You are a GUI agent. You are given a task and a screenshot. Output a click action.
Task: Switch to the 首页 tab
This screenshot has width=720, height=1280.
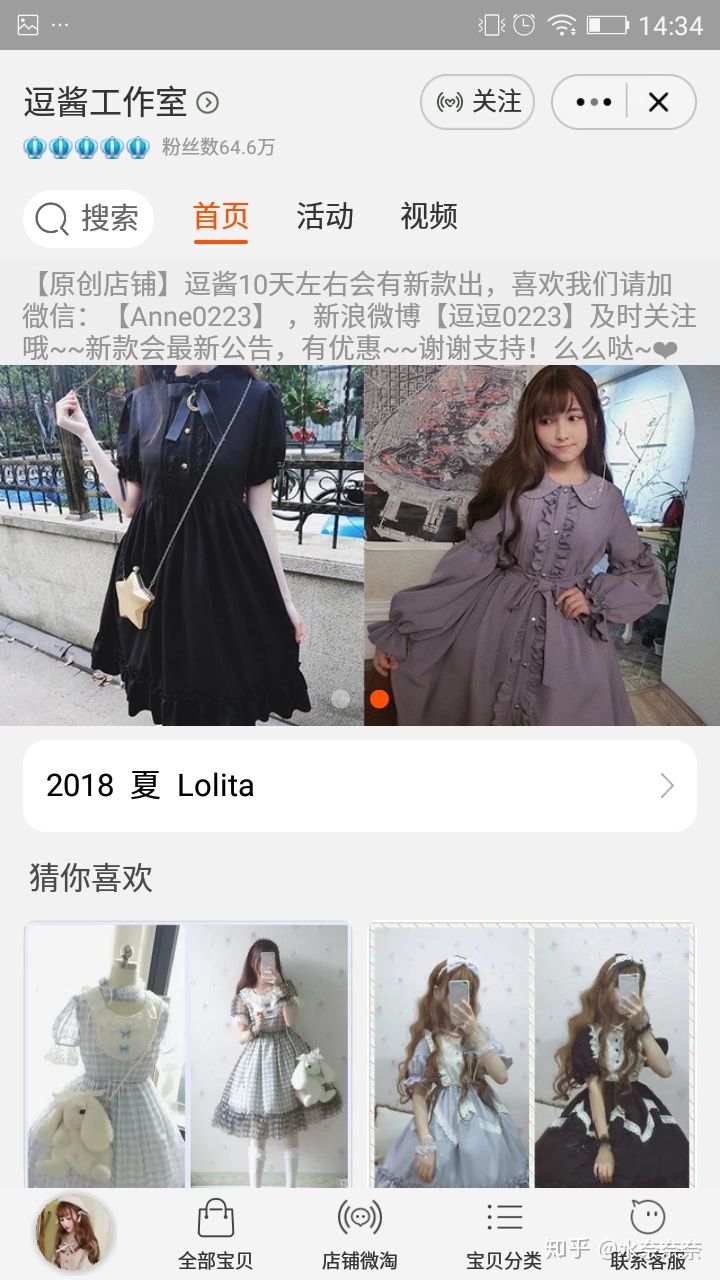tap(221, 216)
